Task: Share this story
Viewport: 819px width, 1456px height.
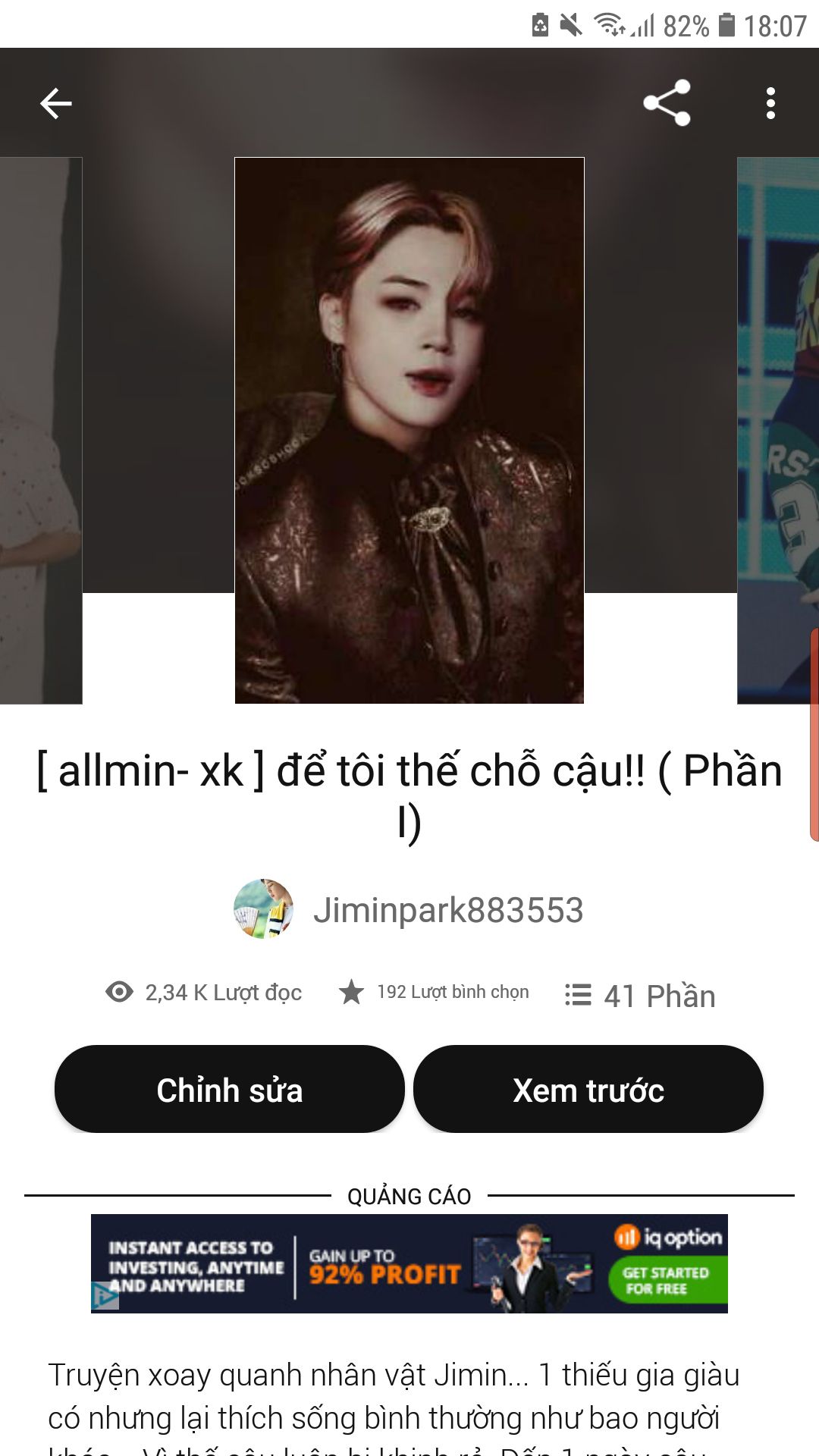Action: pyautogui.click(x=667, y=103)
